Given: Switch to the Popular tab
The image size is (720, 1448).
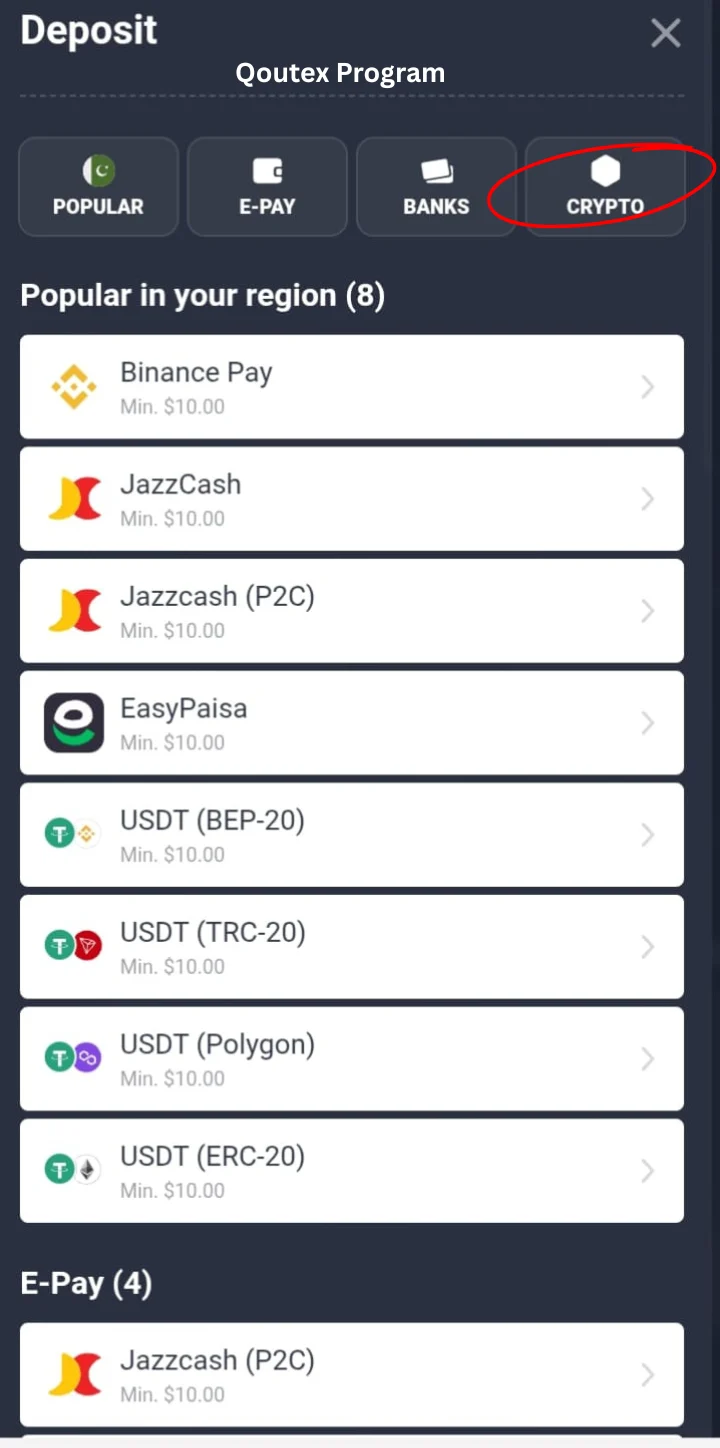Looking at the screenshot, I should point(98,187).
